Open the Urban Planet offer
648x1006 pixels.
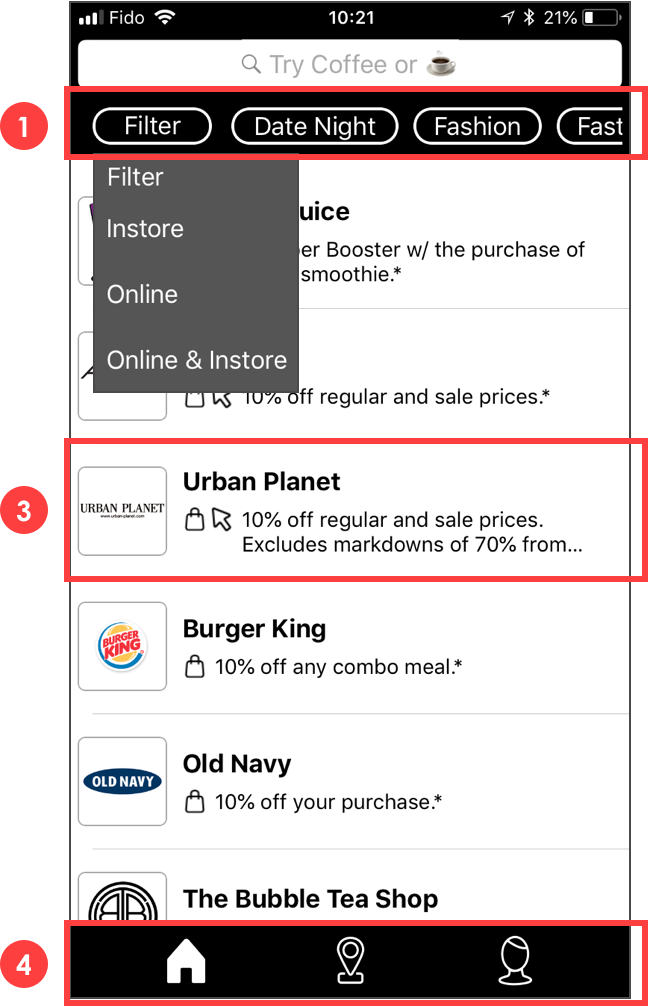(x=350, y=511)
